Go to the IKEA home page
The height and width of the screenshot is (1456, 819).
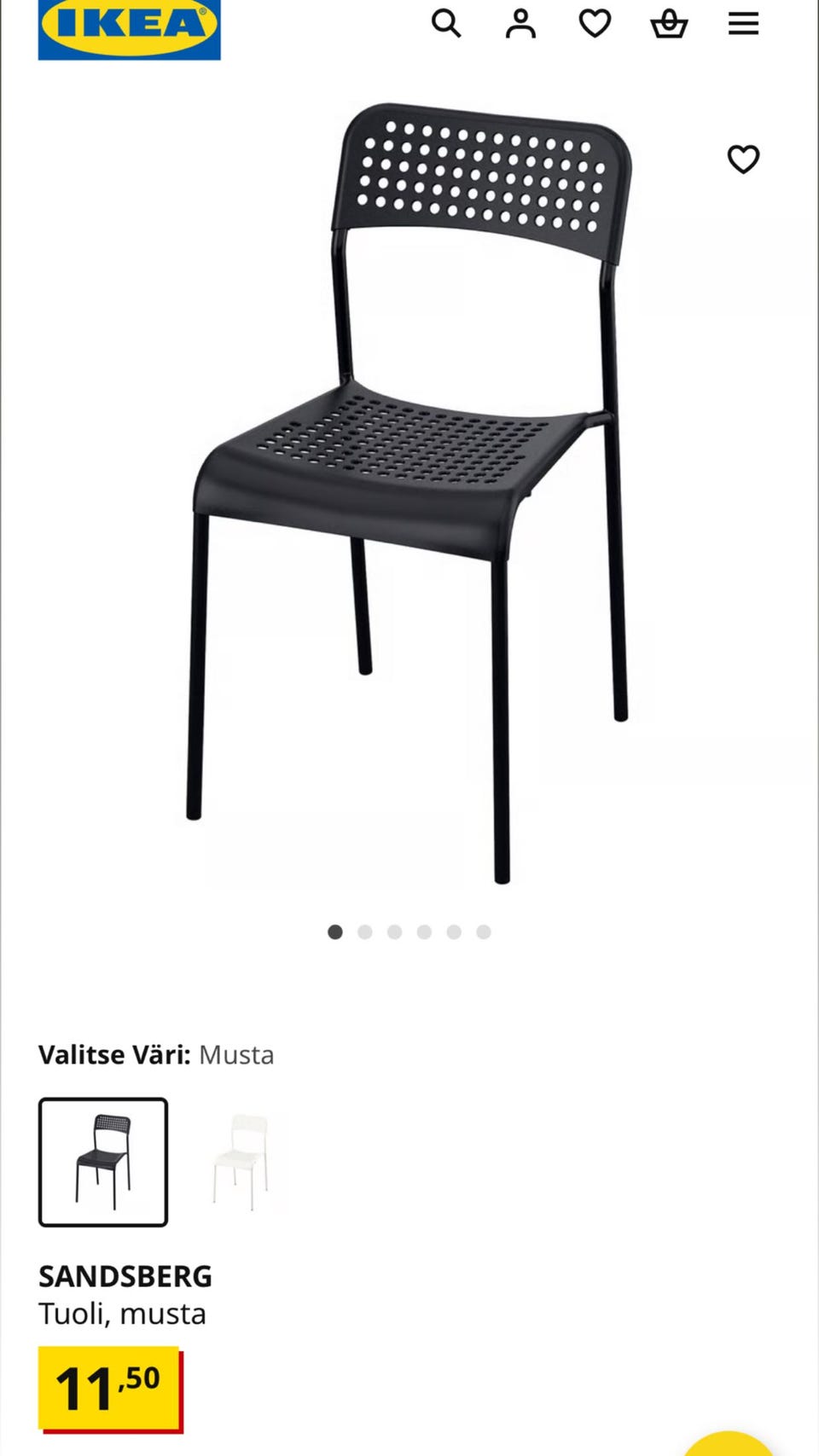tap(129, 27)
